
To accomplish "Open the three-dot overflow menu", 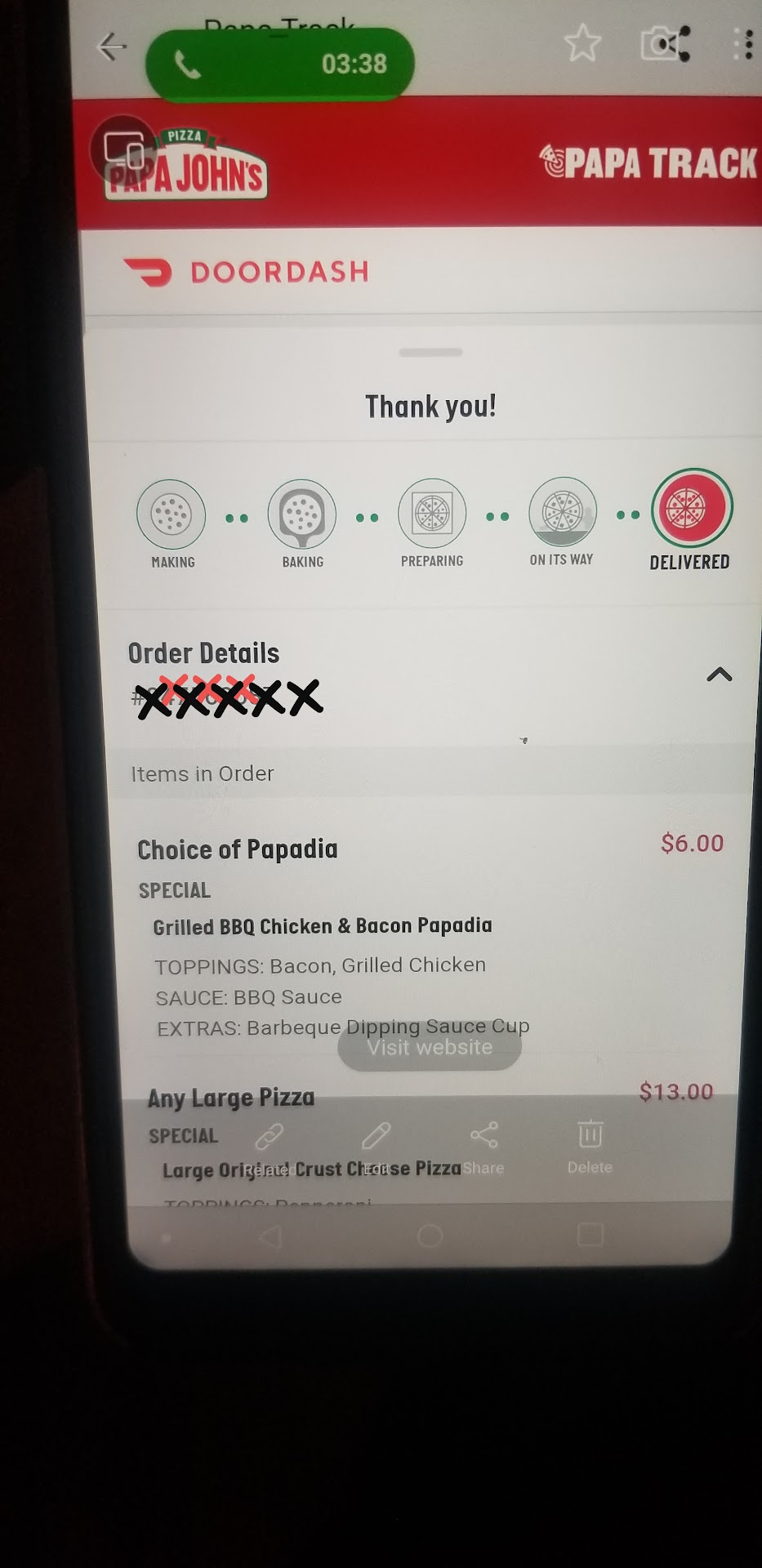I will click(742, 44).
